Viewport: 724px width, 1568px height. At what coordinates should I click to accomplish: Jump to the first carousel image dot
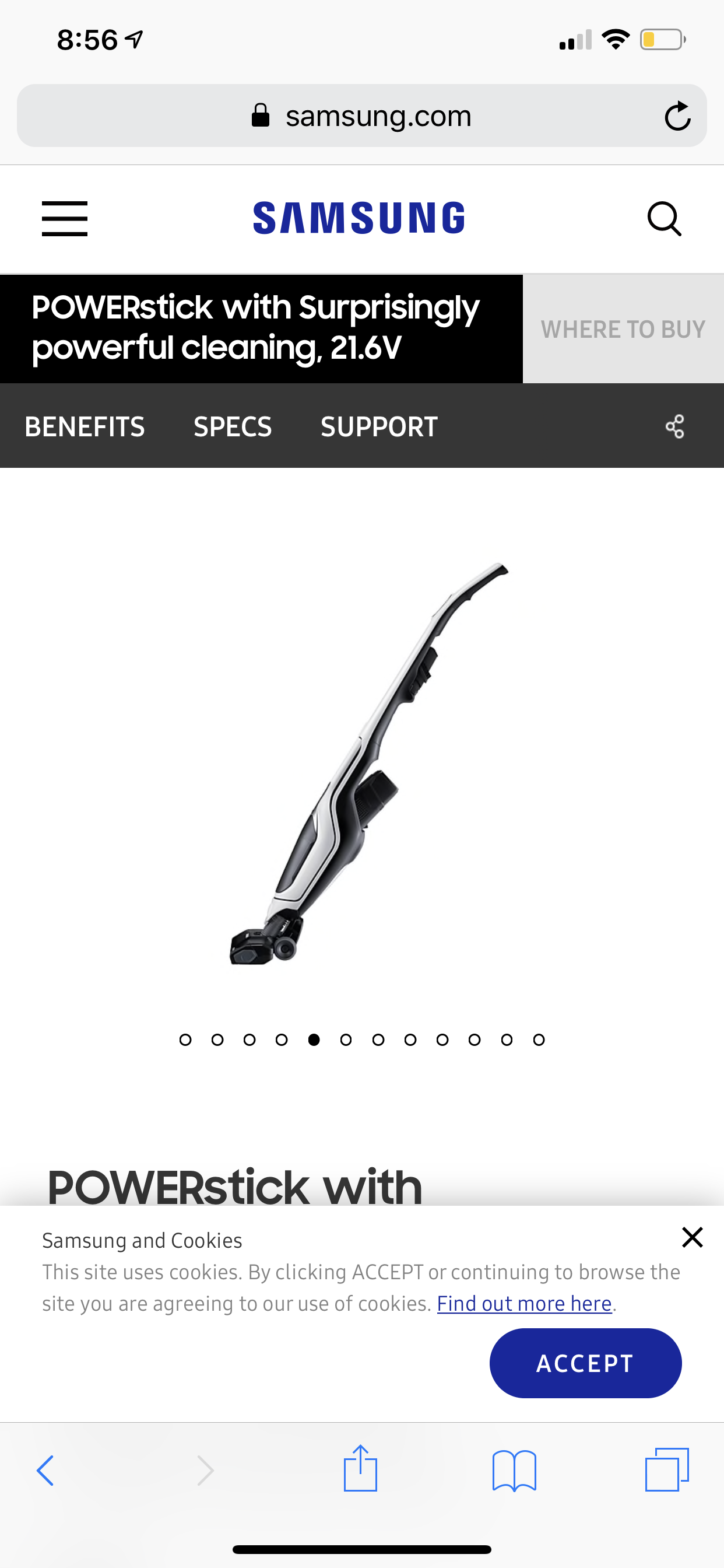185,1039
